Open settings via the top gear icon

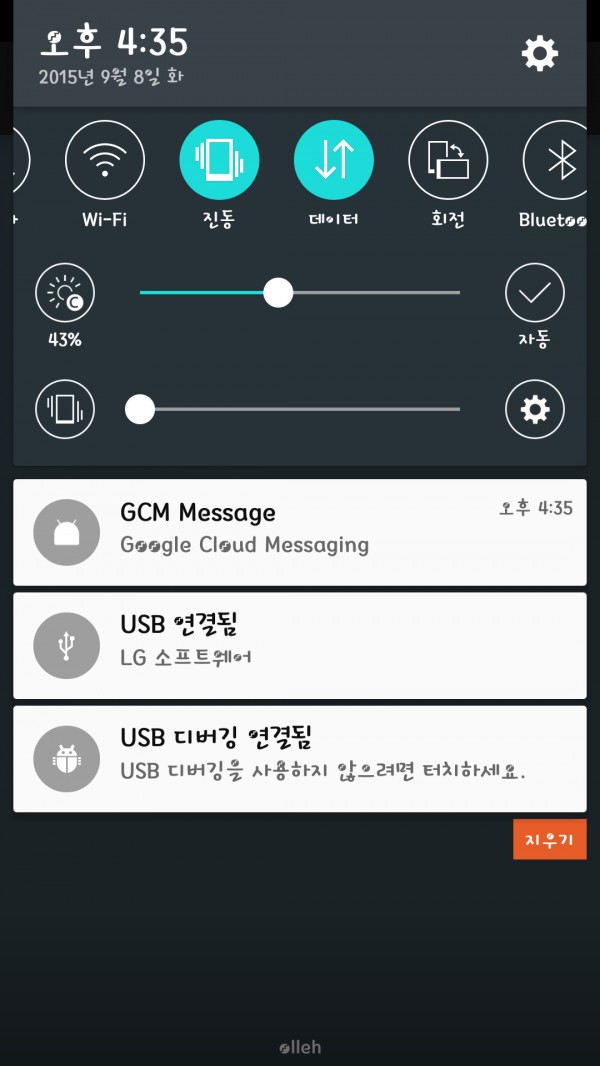tap(540, 53)
